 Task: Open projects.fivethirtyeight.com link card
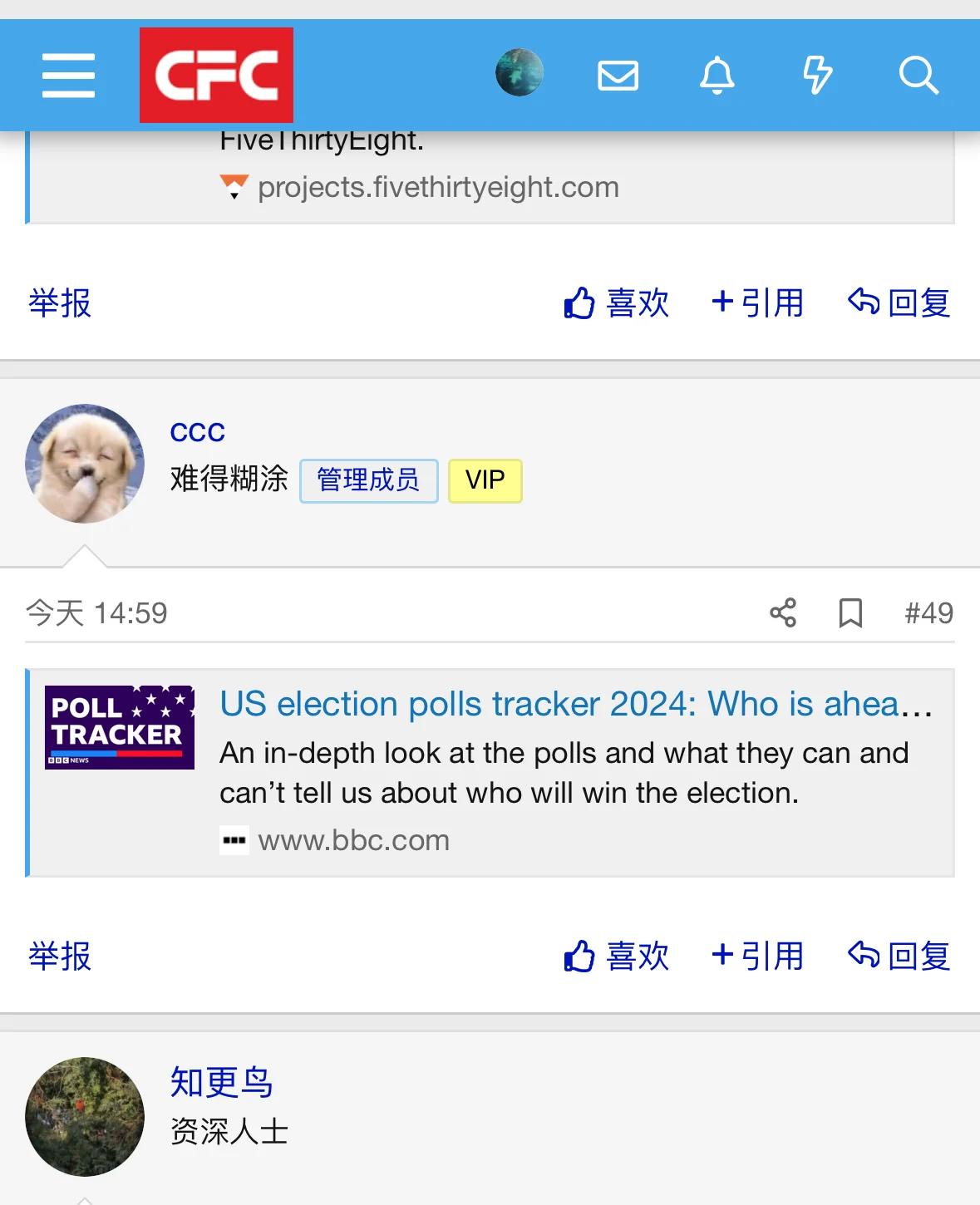pos(438,188)
